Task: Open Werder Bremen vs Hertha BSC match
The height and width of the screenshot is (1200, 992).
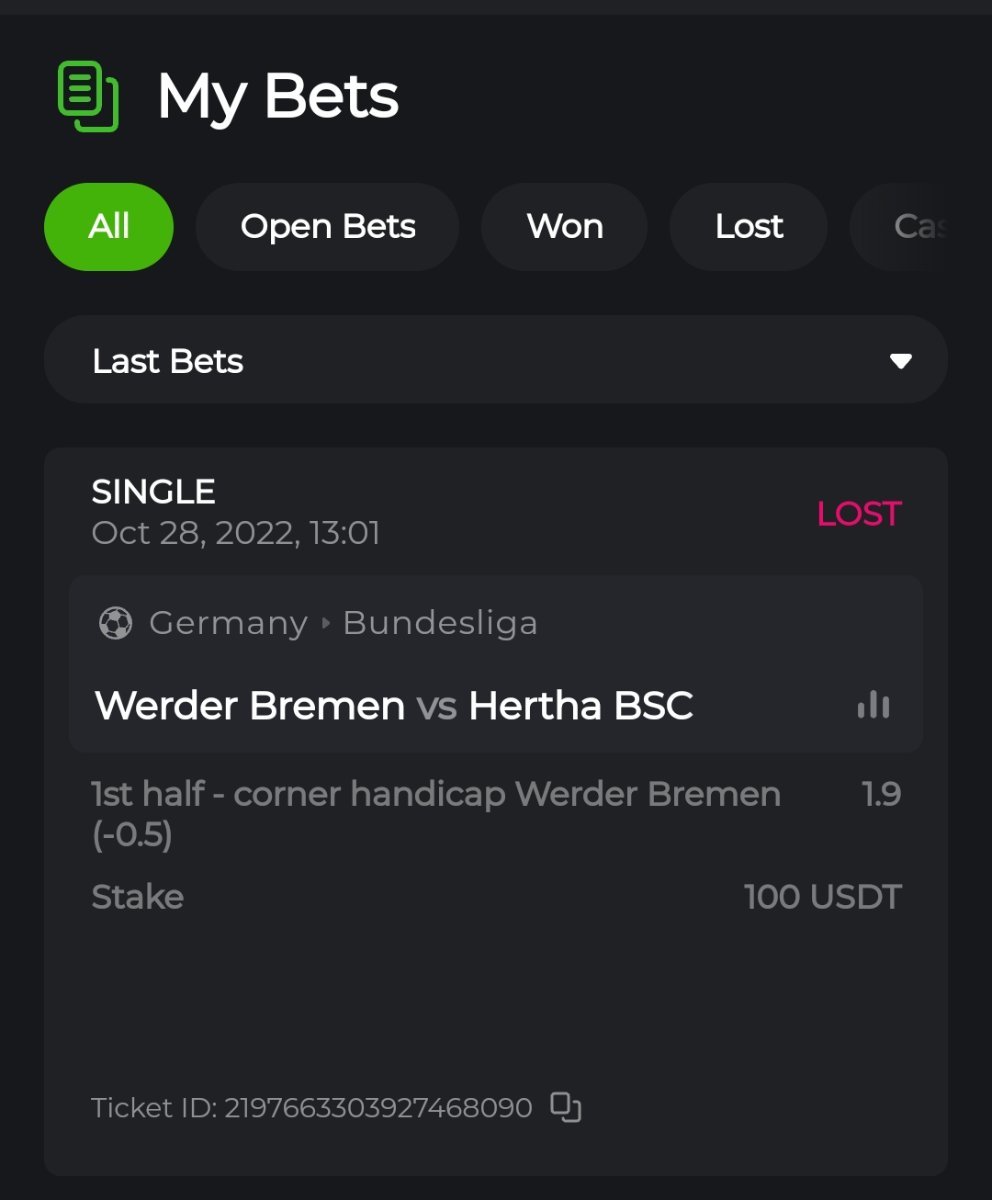Action: point(394,706)
